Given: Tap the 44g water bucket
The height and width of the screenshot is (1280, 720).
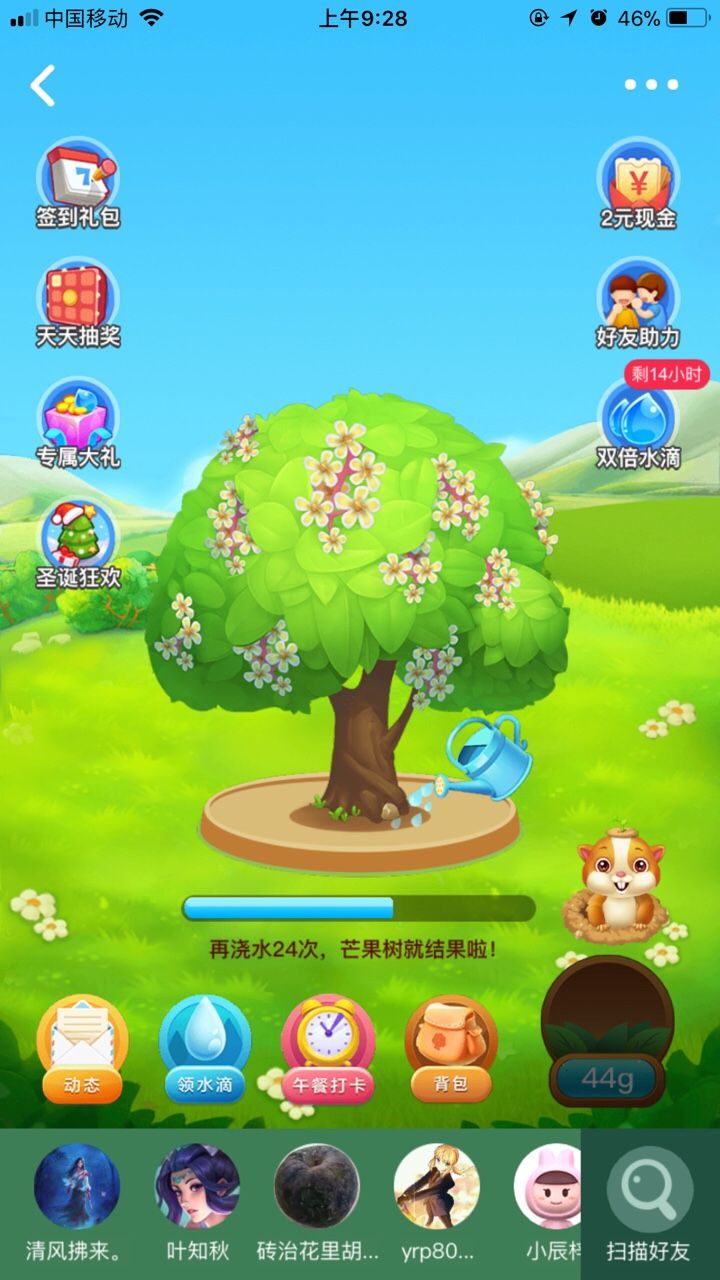Looking at the screenshot, I should point(607,1032).
